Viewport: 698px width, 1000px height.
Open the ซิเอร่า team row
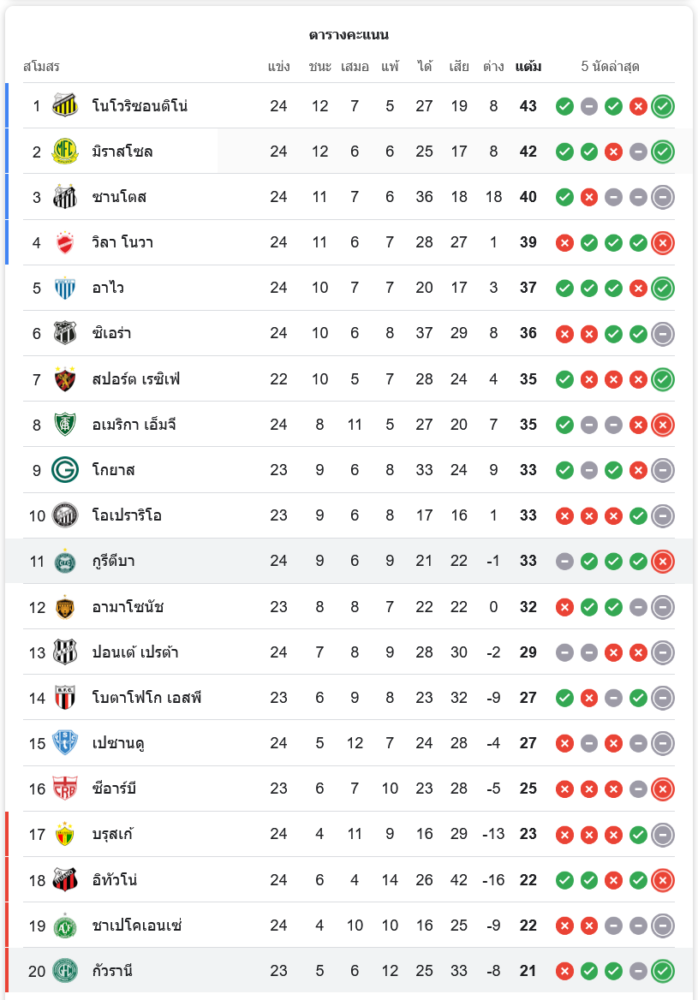point(111,334)
